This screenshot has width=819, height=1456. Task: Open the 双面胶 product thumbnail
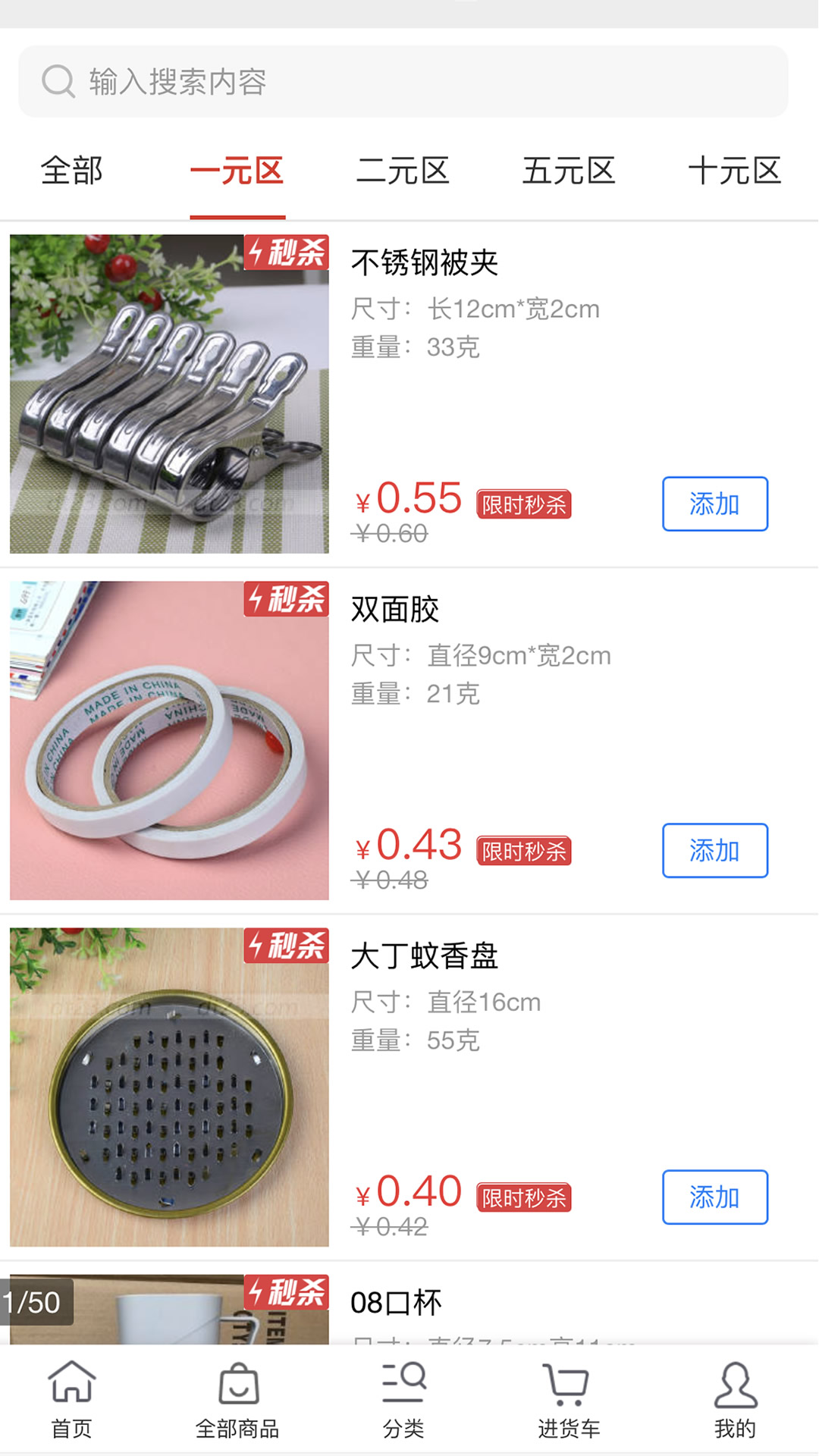pyautogui.click(x=168, y=739)
